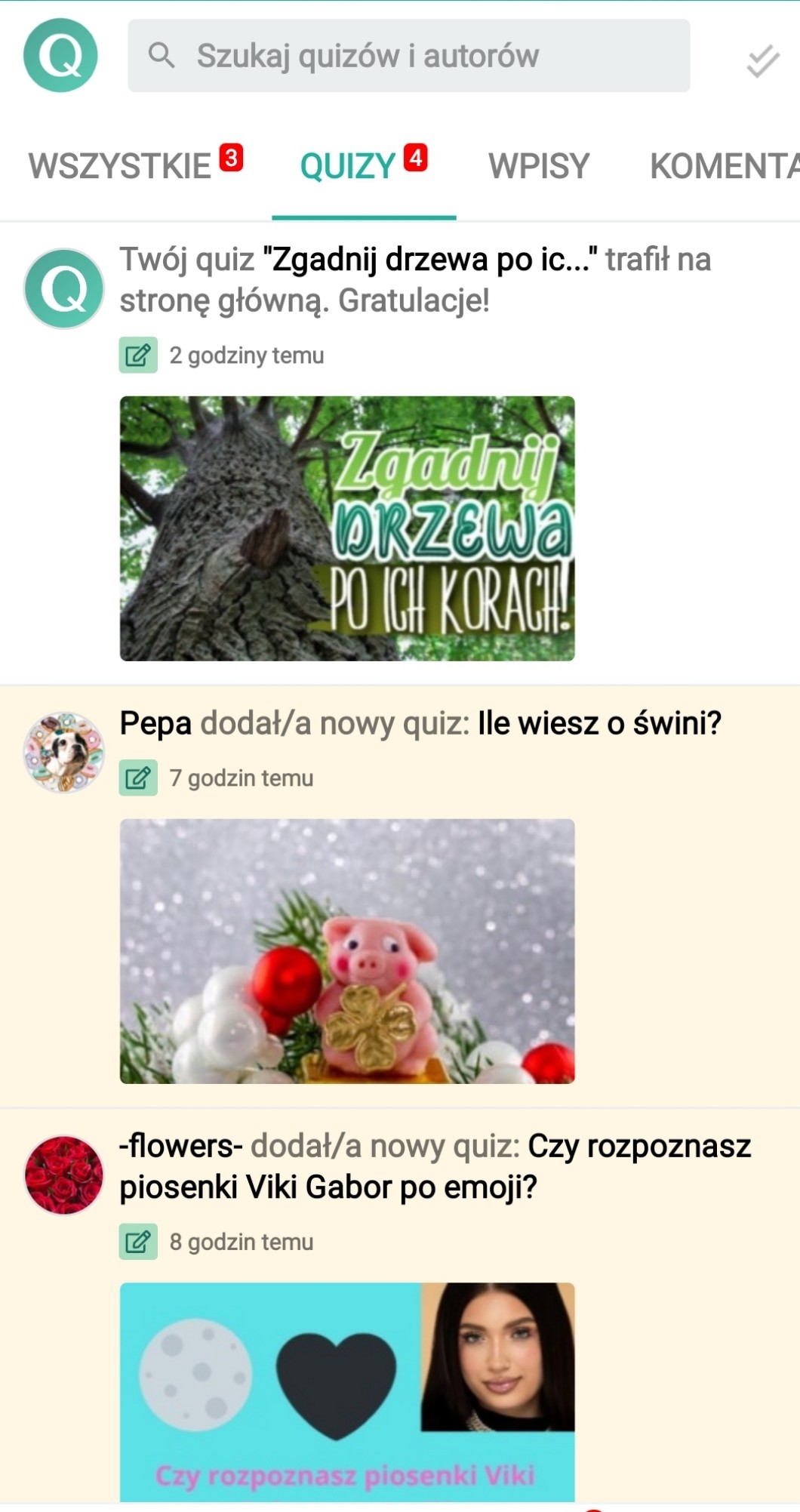View the tree bark quiz image

point(347,528)
